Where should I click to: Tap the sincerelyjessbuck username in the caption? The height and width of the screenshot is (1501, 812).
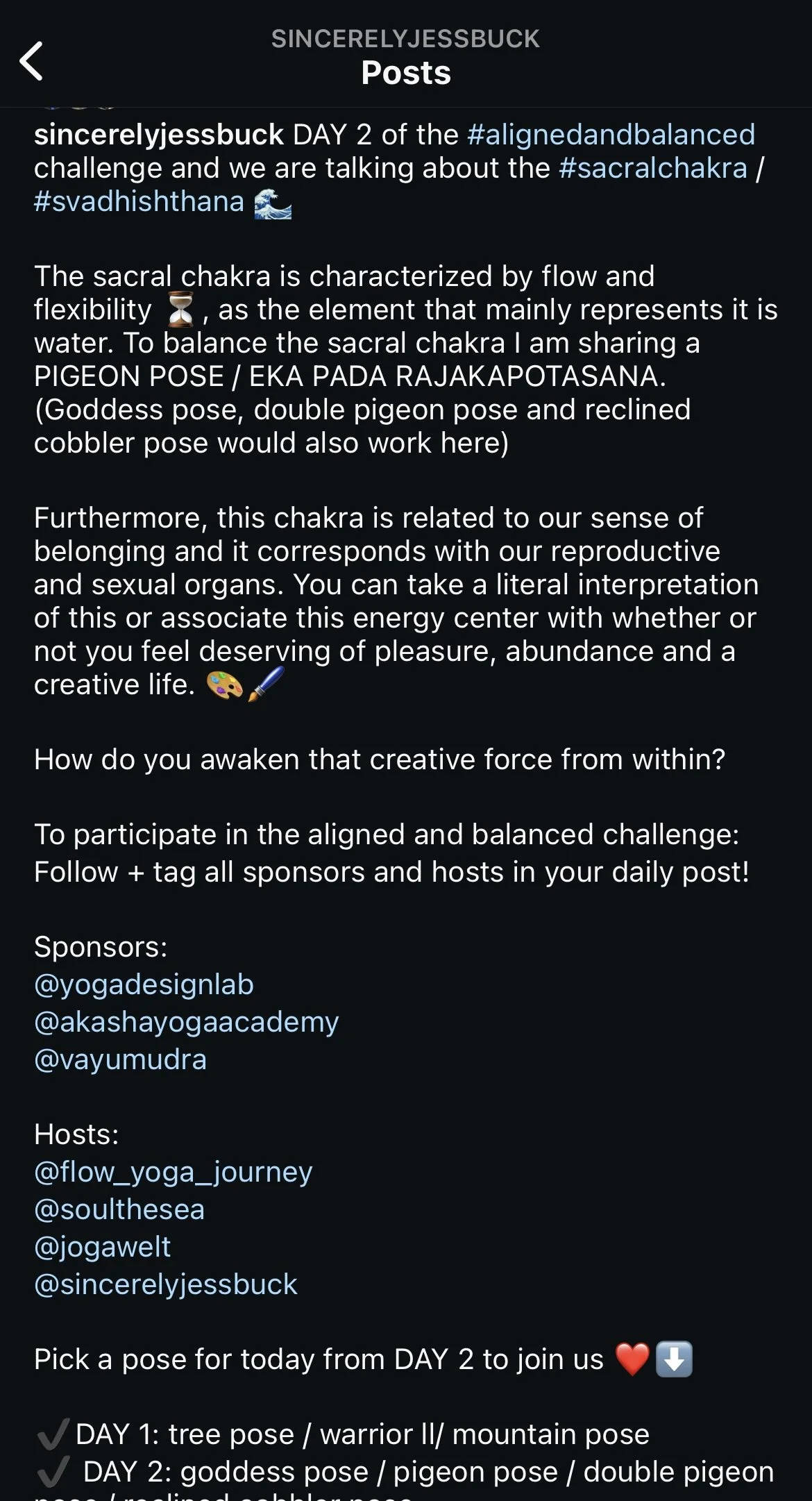pyautogui.click(x=159, y=135)
